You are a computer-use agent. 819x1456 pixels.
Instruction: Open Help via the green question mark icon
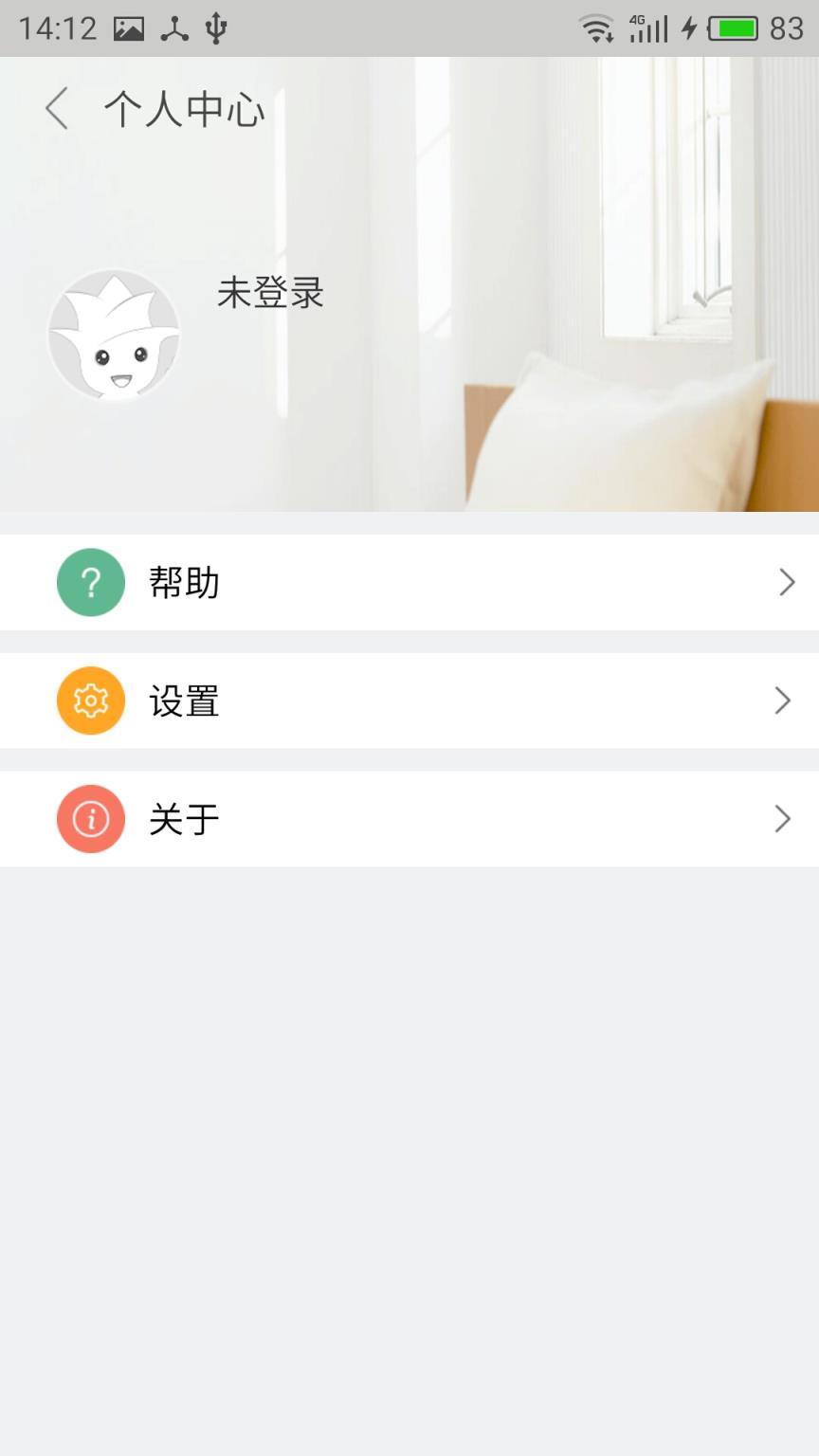pyautogui.click(x=90, y=582)
